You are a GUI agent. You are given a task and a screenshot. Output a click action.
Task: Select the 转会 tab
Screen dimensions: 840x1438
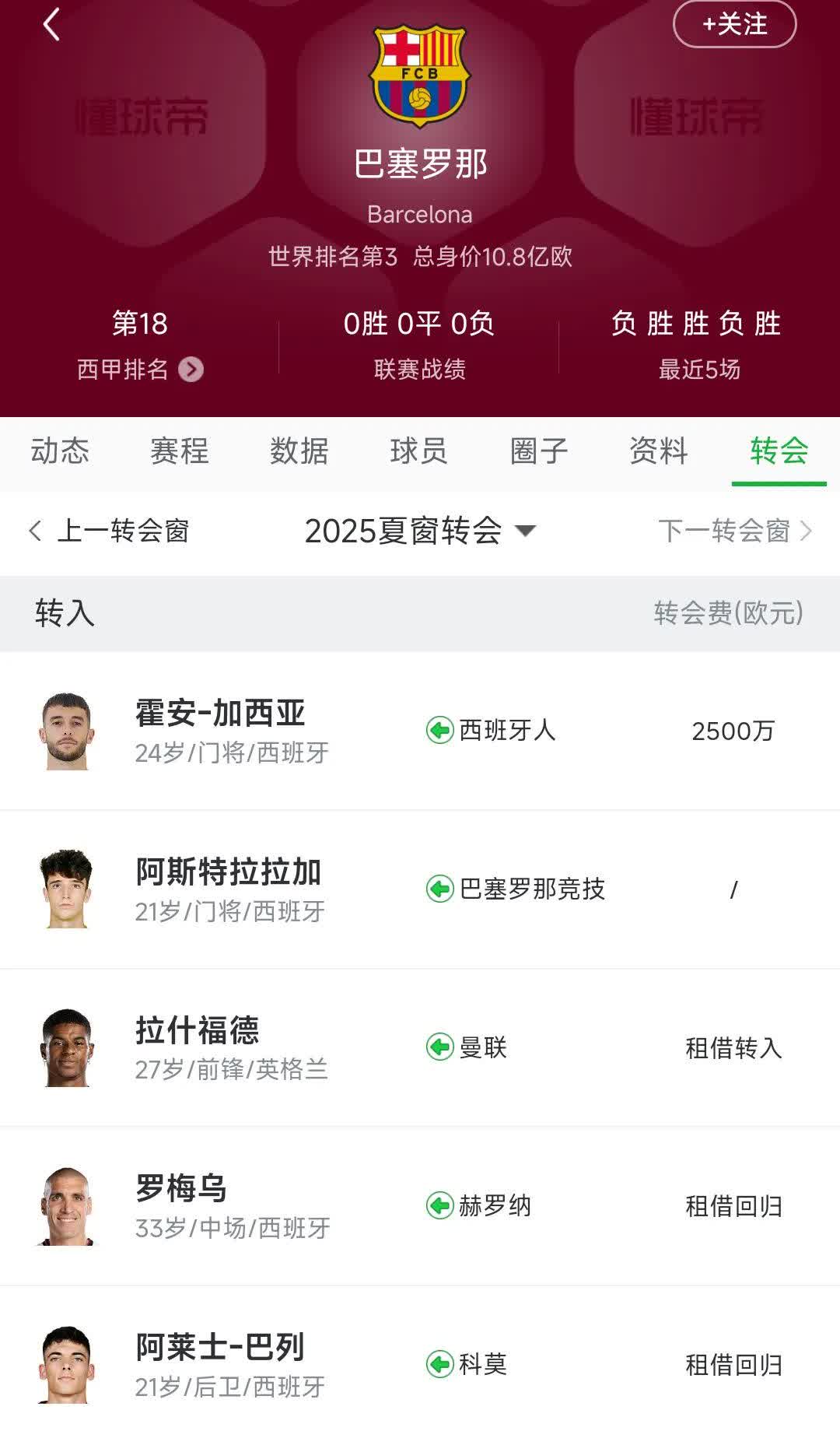[x=779, y=451]
